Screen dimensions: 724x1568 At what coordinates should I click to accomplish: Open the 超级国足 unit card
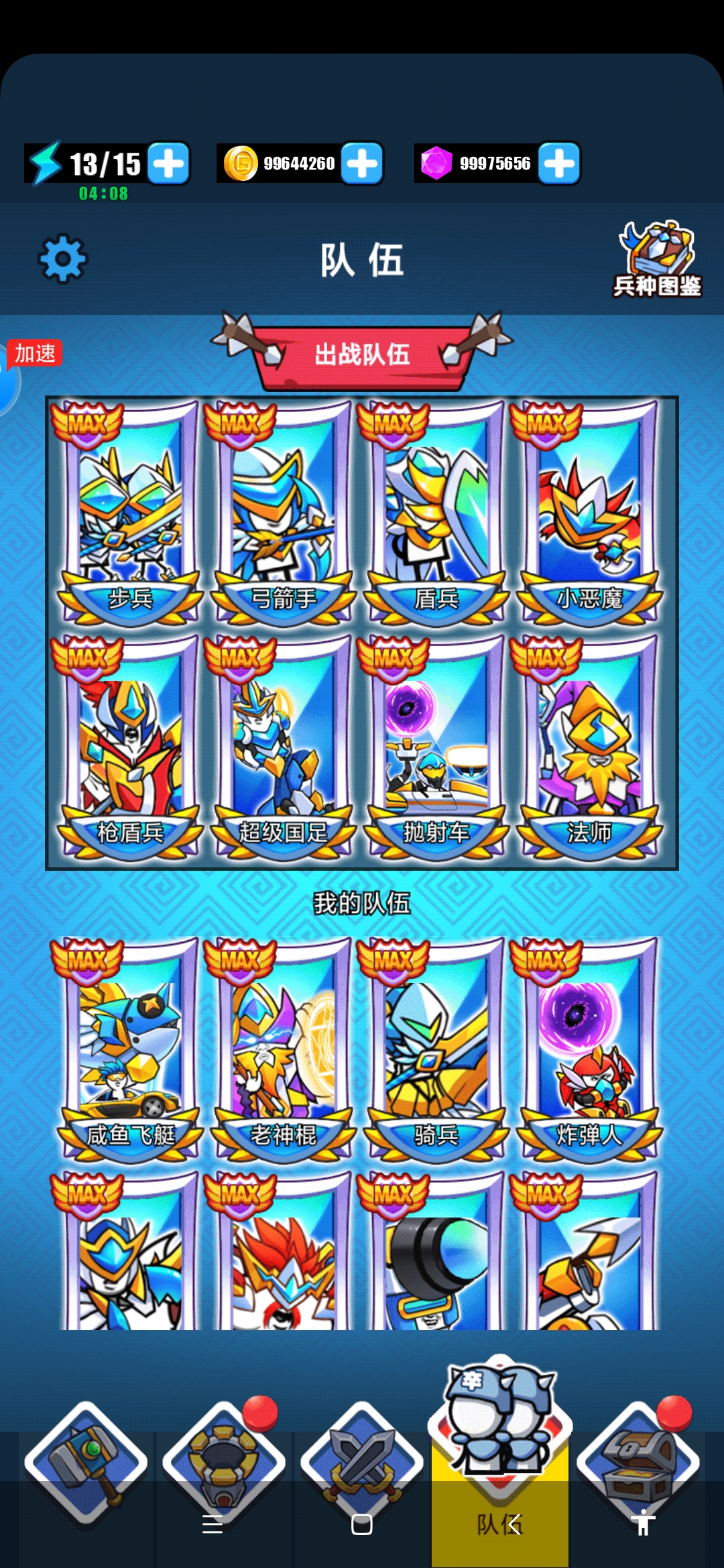283,748
